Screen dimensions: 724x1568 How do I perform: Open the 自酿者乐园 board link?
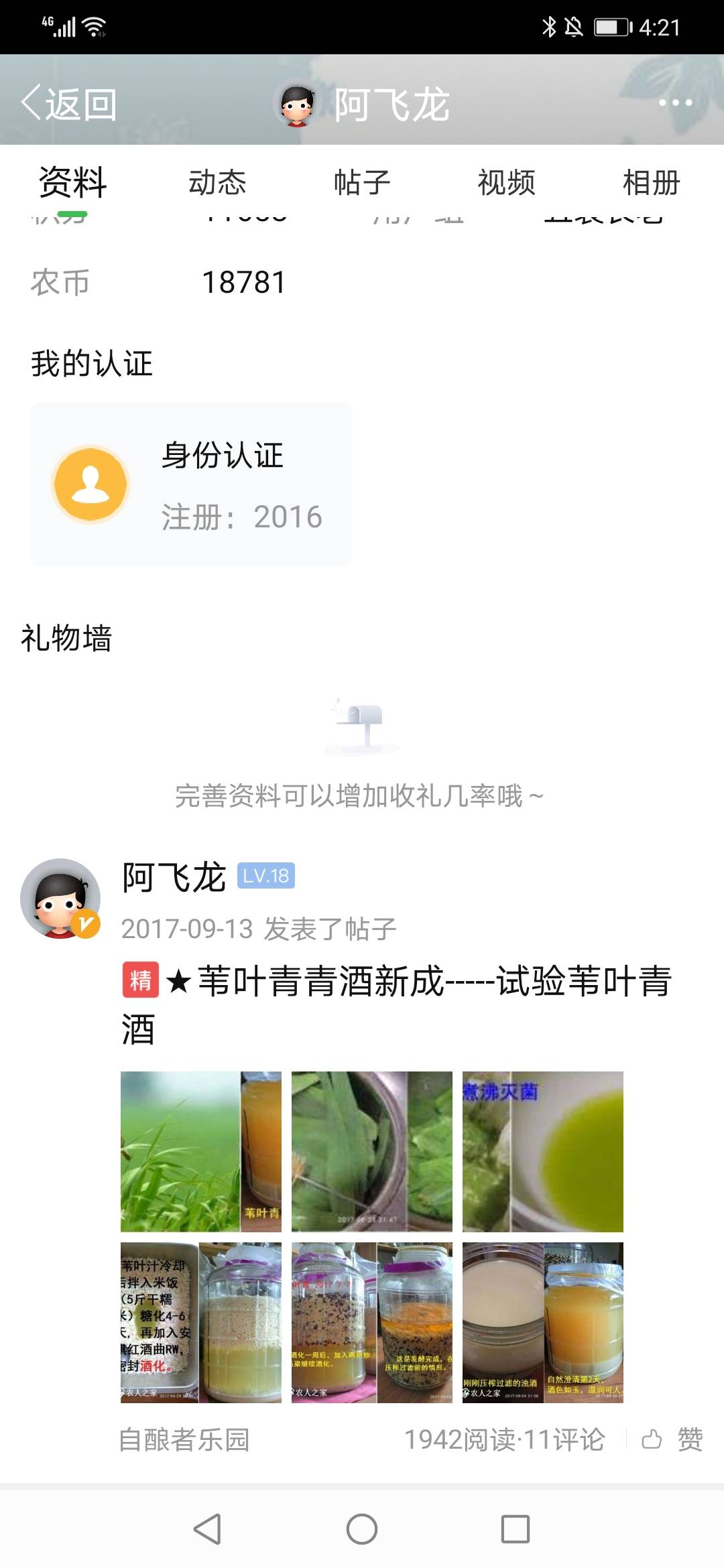pos(184,1439)
